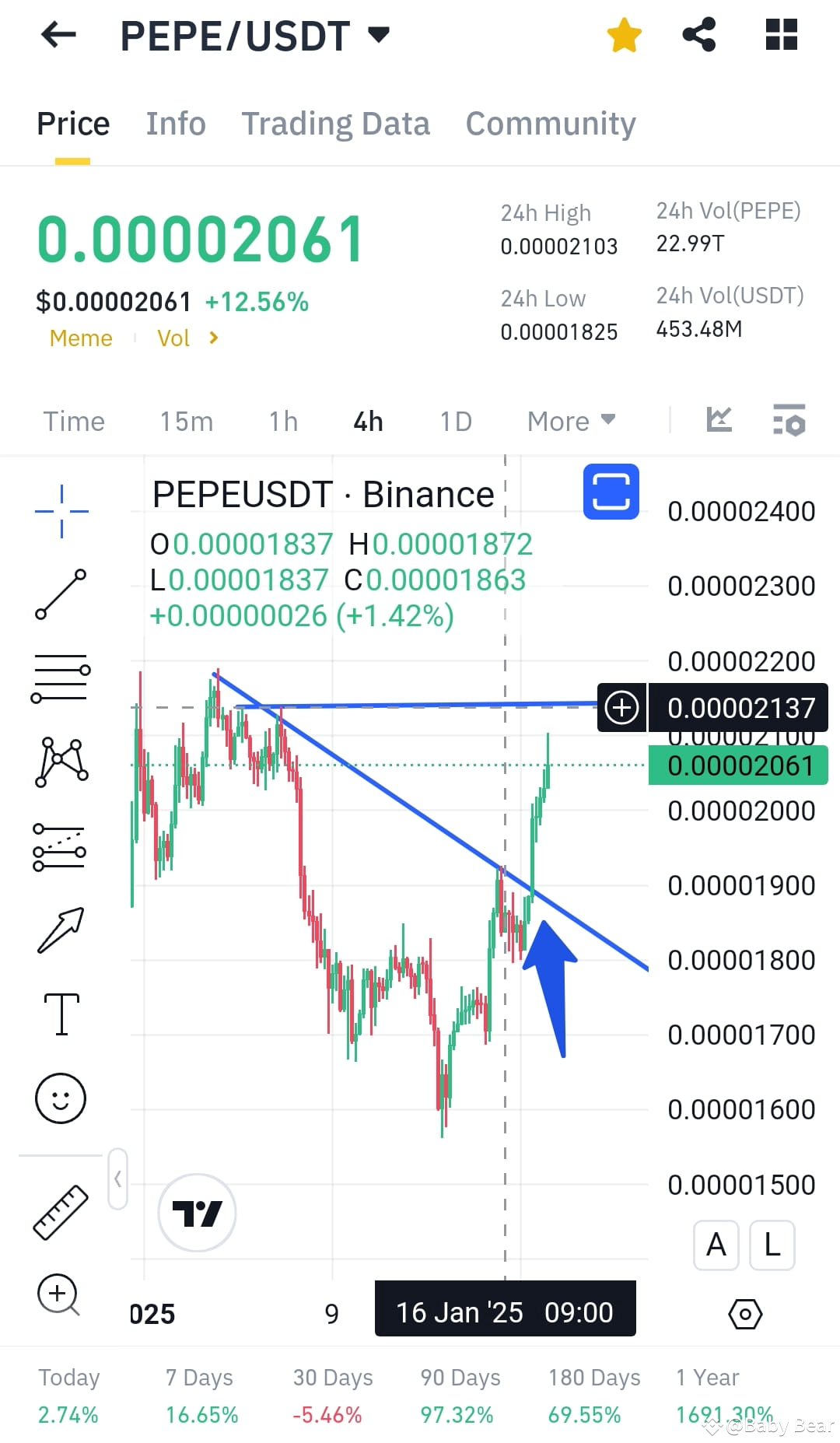Switch to the Trading Data tab
This screenshot has height=1443, width=840.
click(x=336, y=123)
